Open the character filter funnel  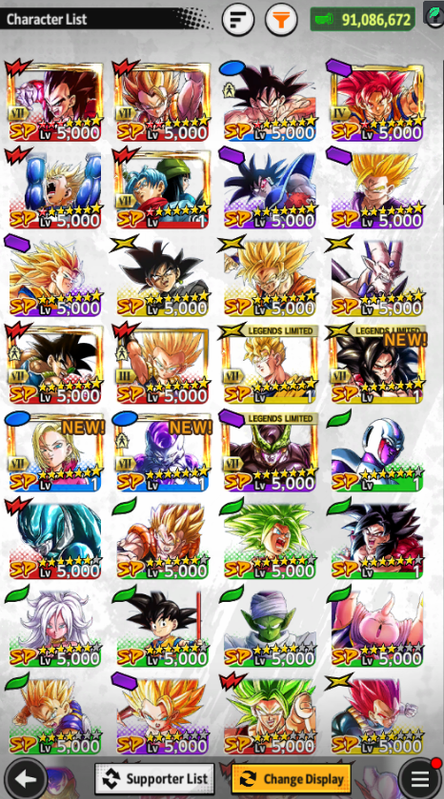point(281,20)
